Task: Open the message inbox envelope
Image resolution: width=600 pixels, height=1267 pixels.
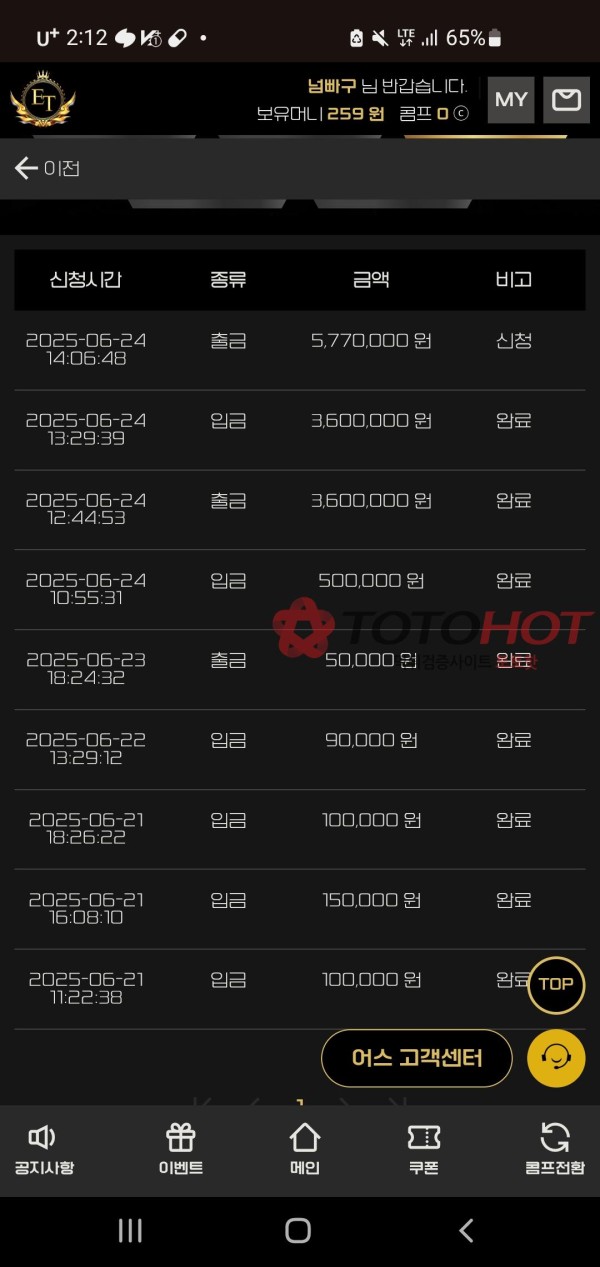Action: coord(566,99)
